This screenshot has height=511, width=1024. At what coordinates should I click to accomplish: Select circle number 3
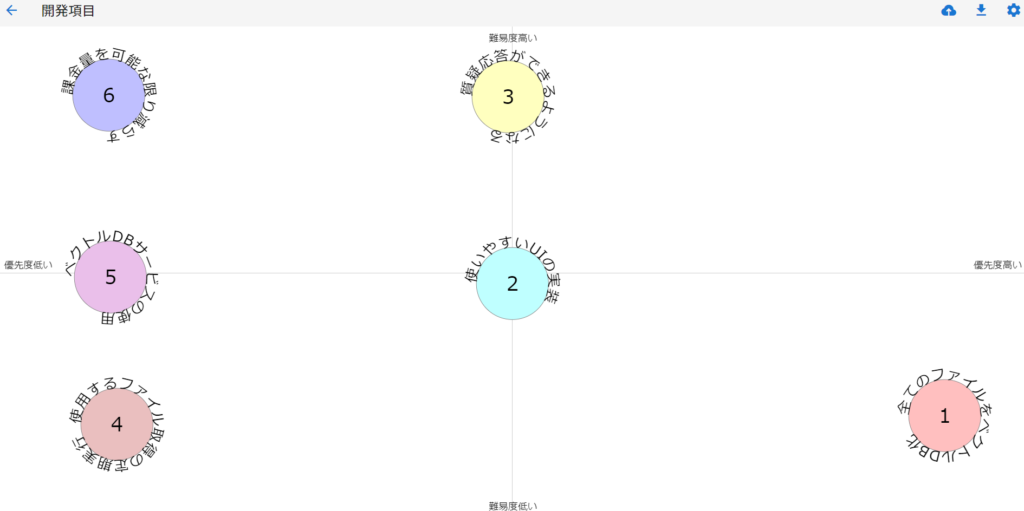pyautogui.click(x=508, y=97)
